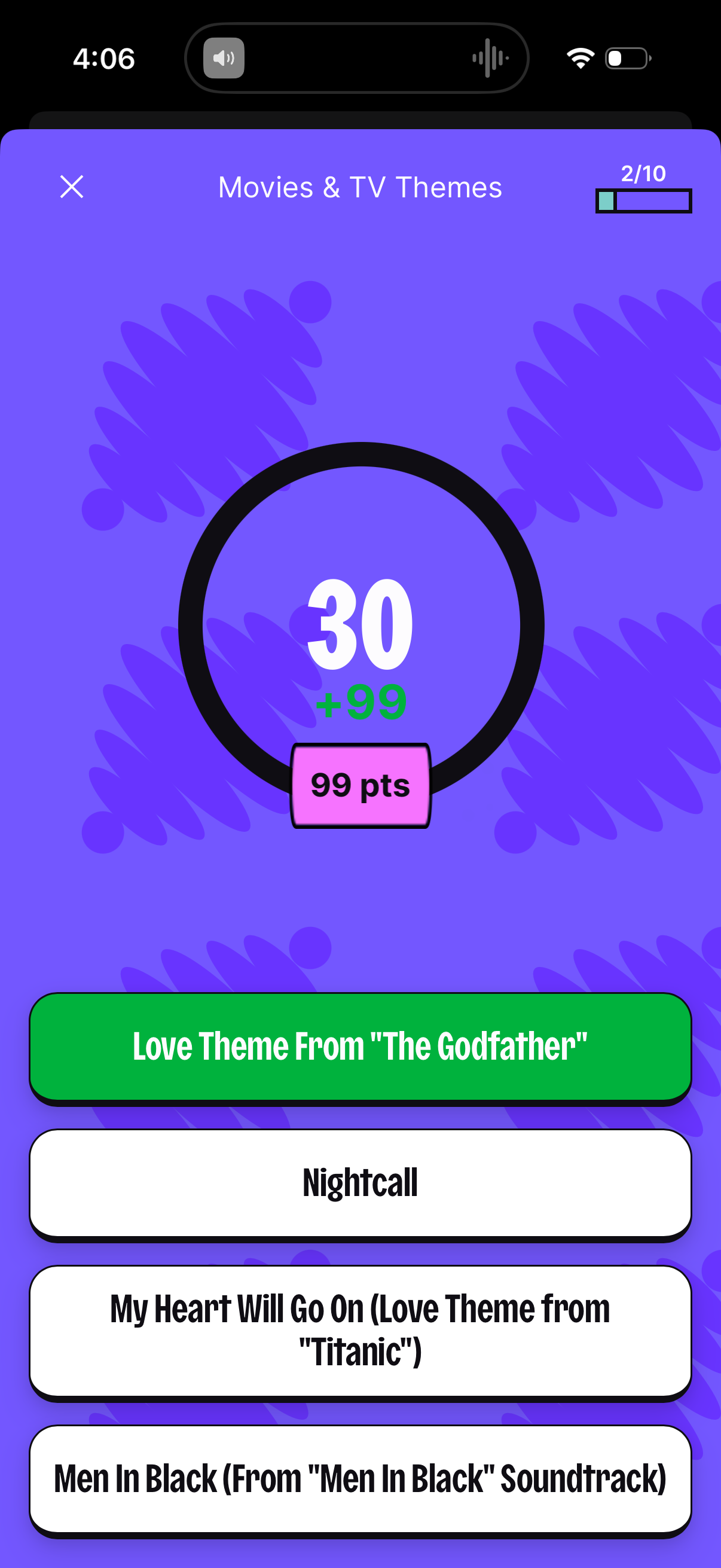Close the Movies & TV Themes quiz

coord(72,187)
